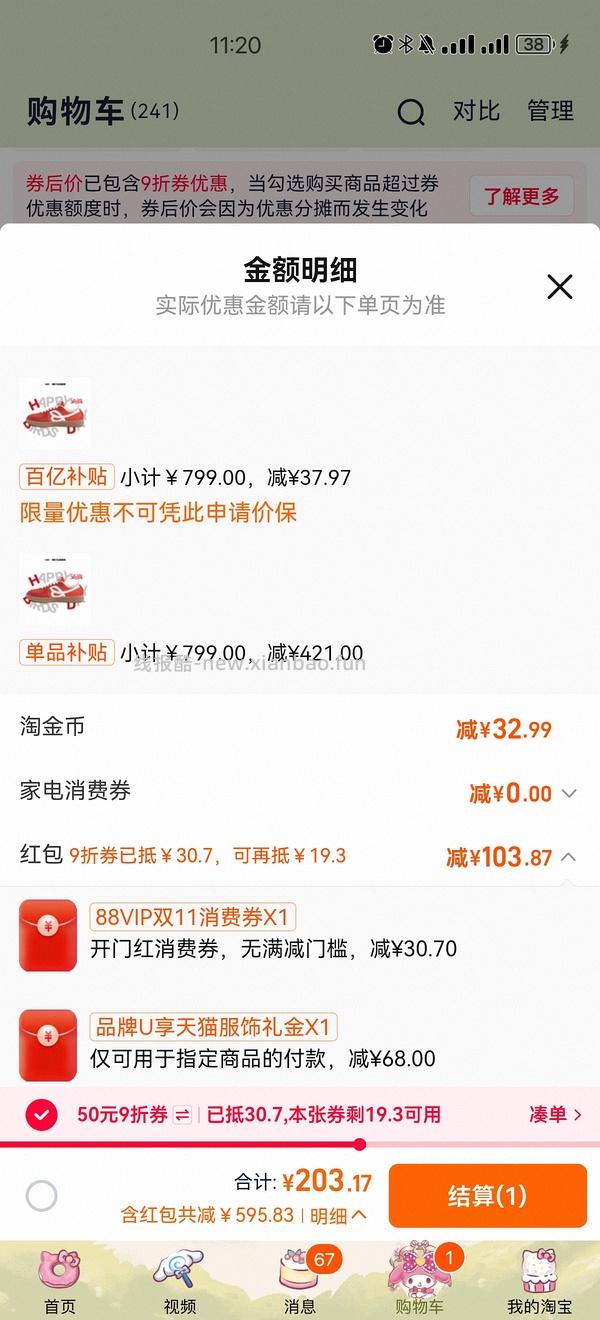
Task: Close the 金额明细 panel
Action: (x=559, y=287)
